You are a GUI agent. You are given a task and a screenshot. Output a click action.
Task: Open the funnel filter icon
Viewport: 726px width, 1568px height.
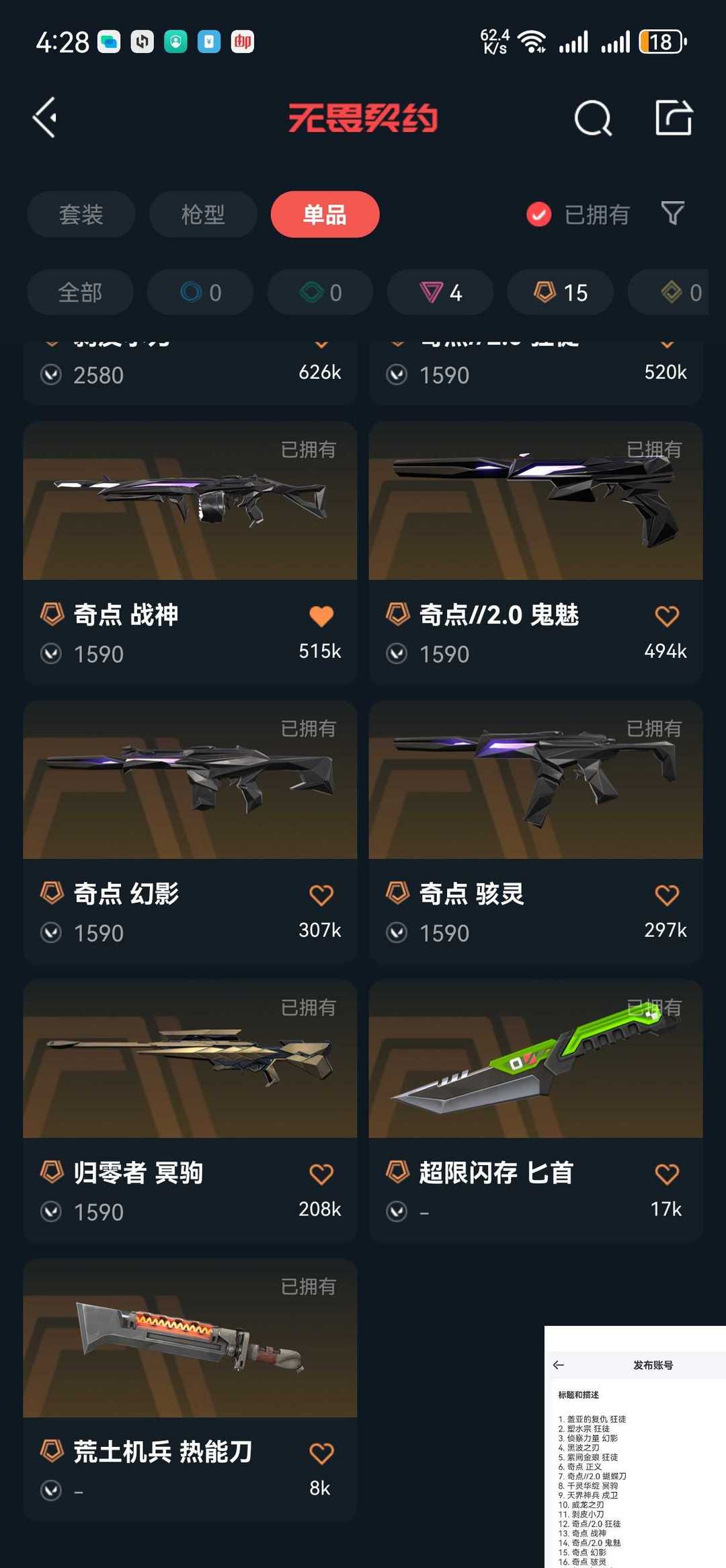click(x=673, y=214)
